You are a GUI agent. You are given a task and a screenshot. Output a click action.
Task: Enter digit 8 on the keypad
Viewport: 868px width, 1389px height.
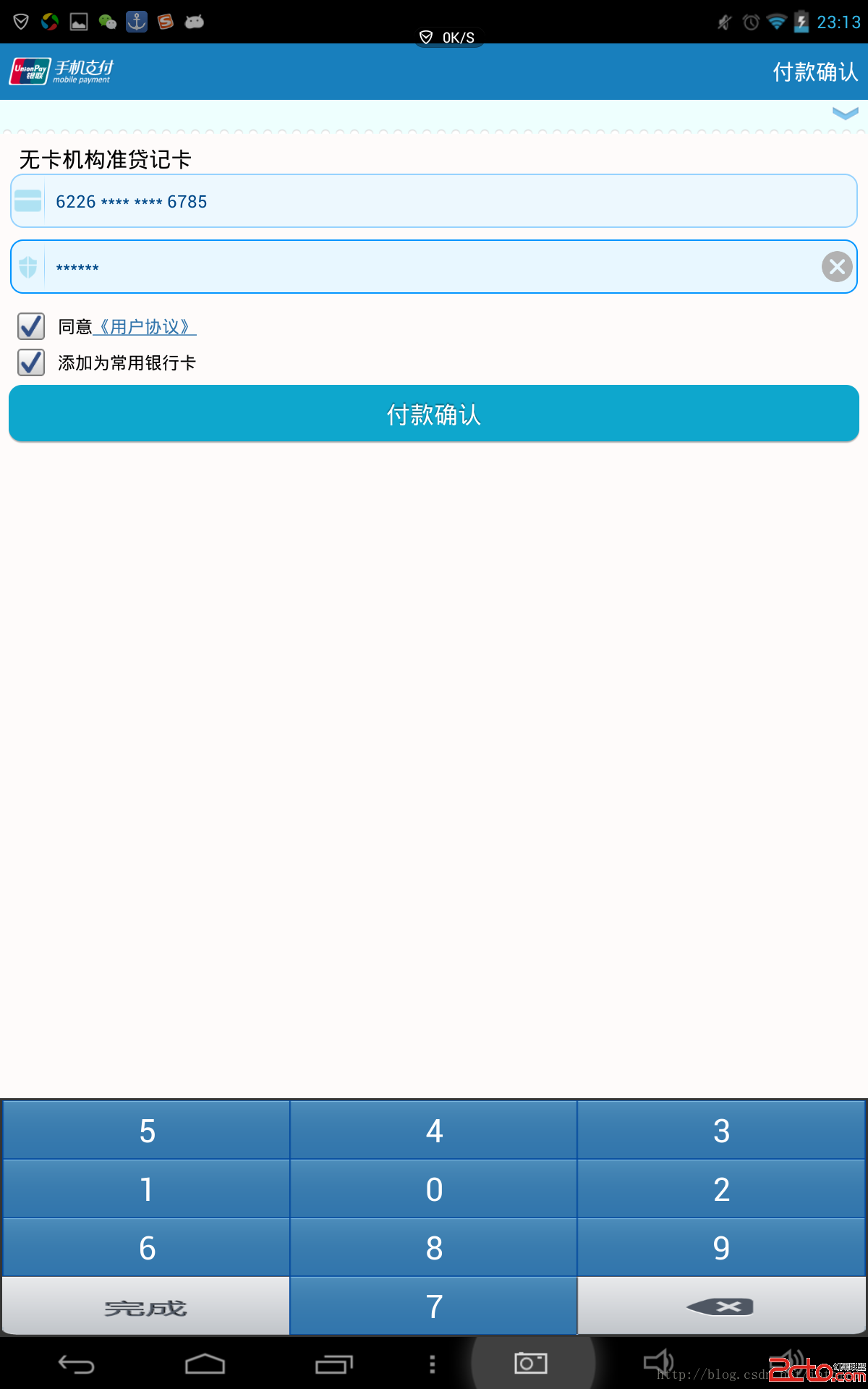(x=434, y=1248)
